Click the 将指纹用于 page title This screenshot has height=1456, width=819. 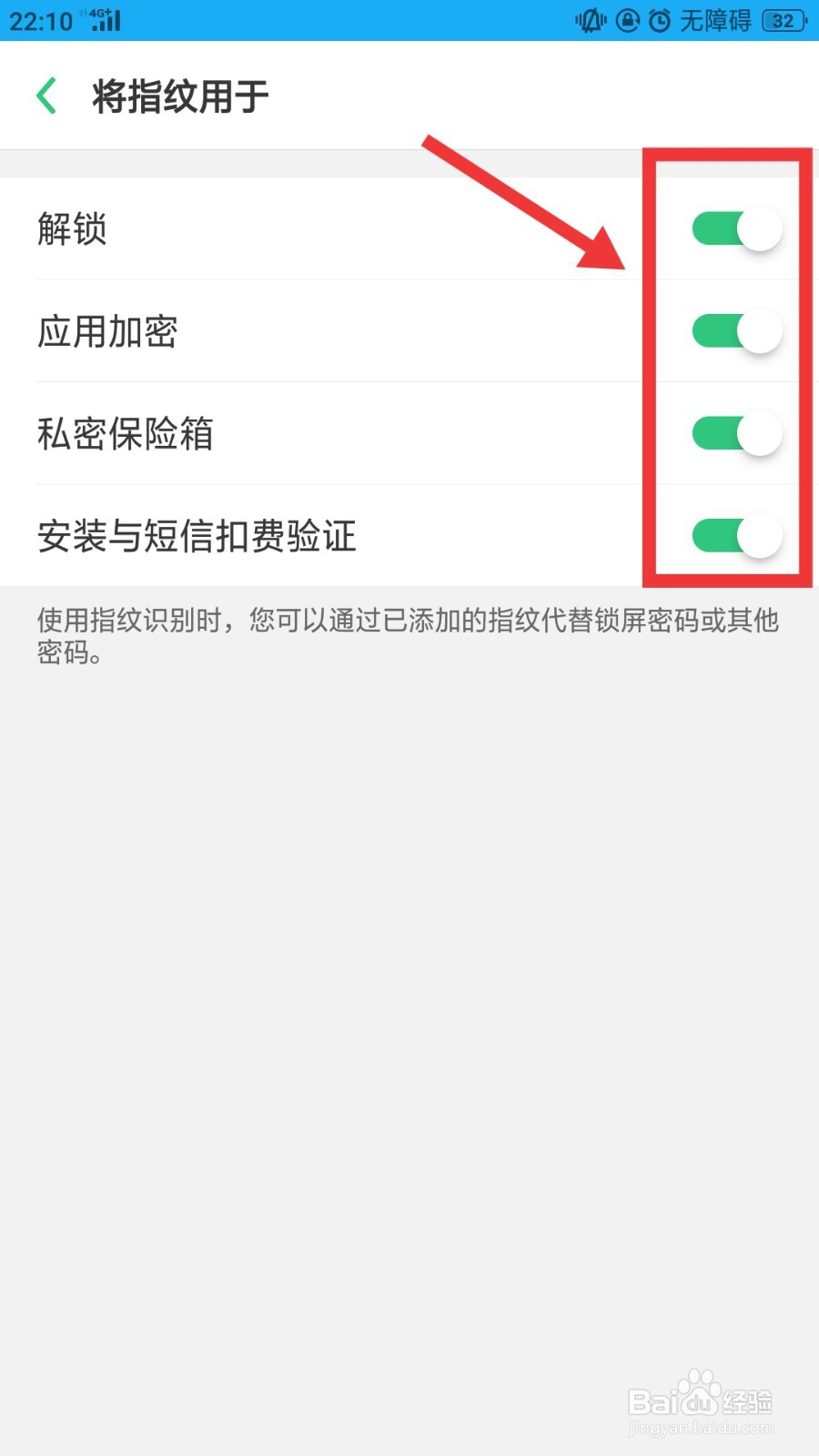tap(178, 96)
